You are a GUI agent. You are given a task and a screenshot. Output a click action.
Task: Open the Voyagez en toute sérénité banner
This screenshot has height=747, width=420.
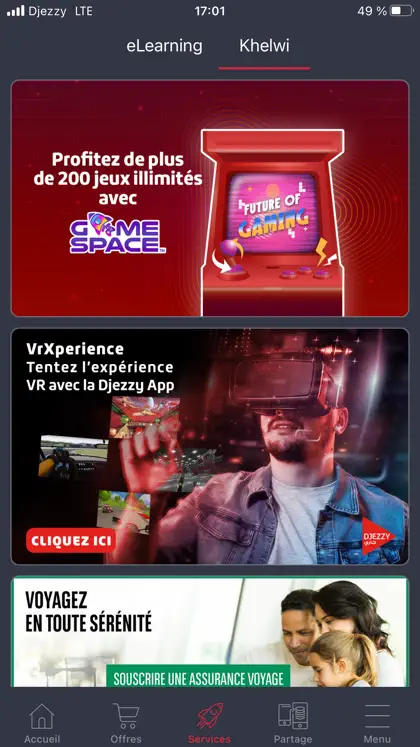pos(210,631)
